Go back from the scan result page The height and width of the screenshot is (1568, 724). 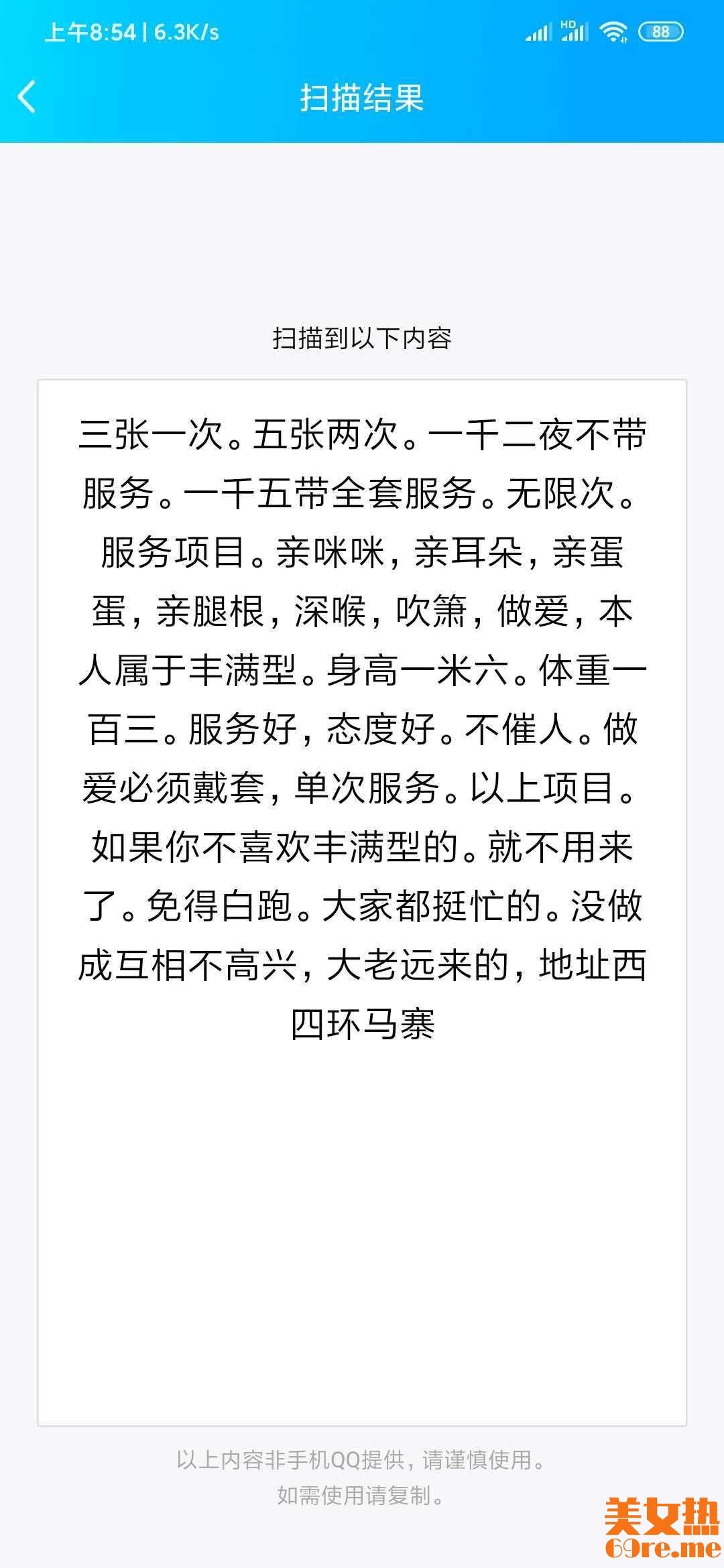(x=27, y=97)
